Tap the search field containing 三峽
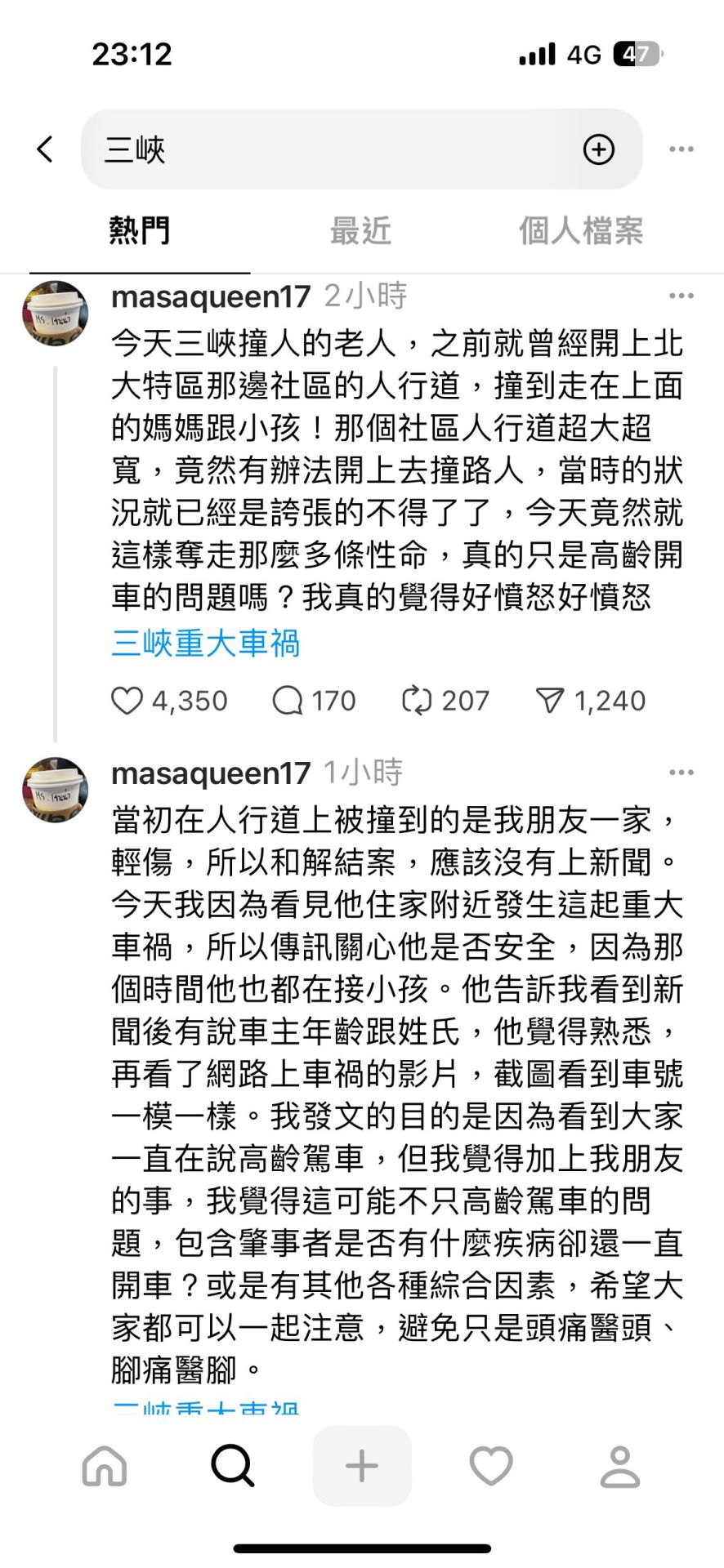 pos(327,149)
